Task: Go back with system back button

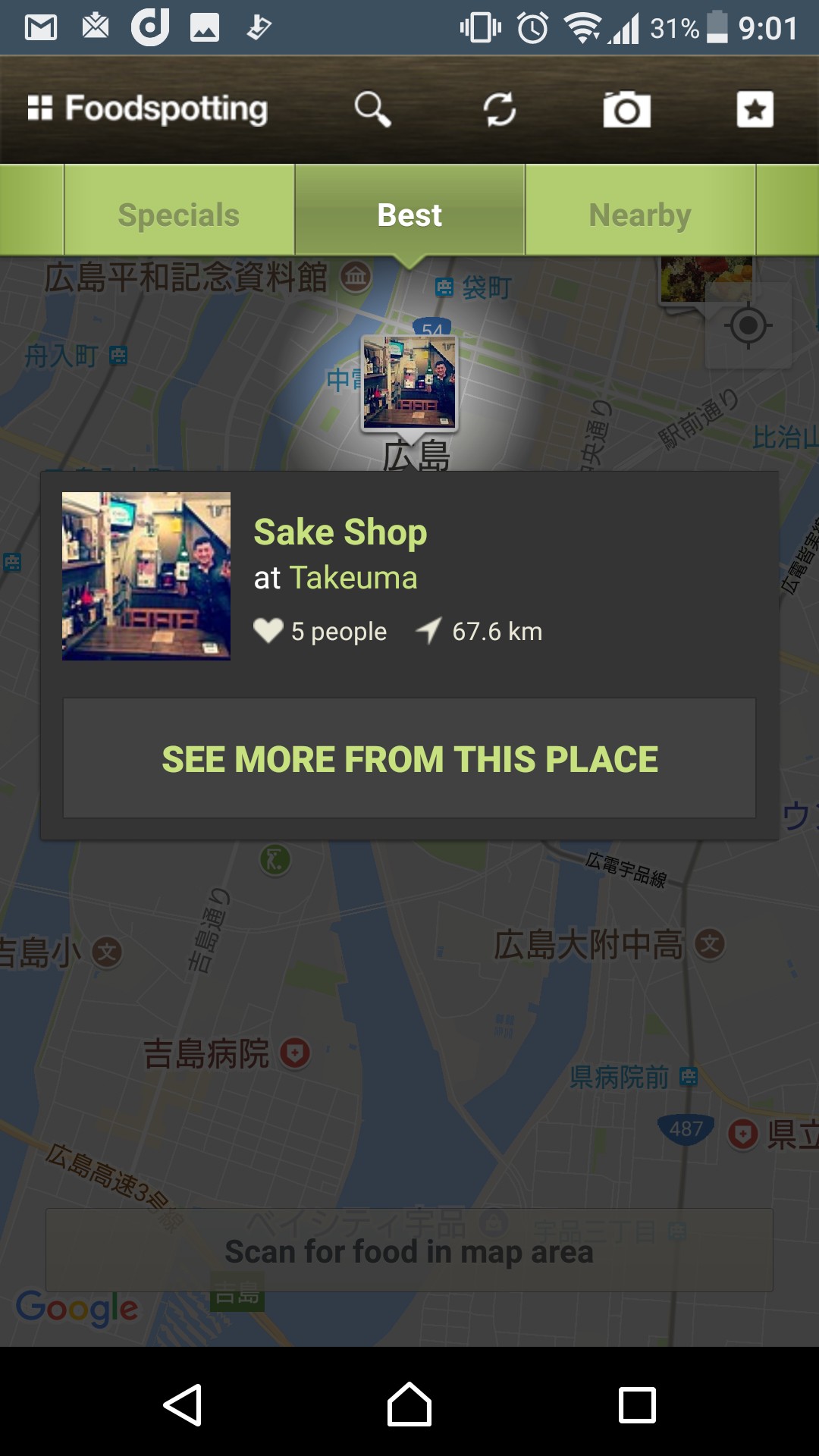Action: [x=183, y=1405]
